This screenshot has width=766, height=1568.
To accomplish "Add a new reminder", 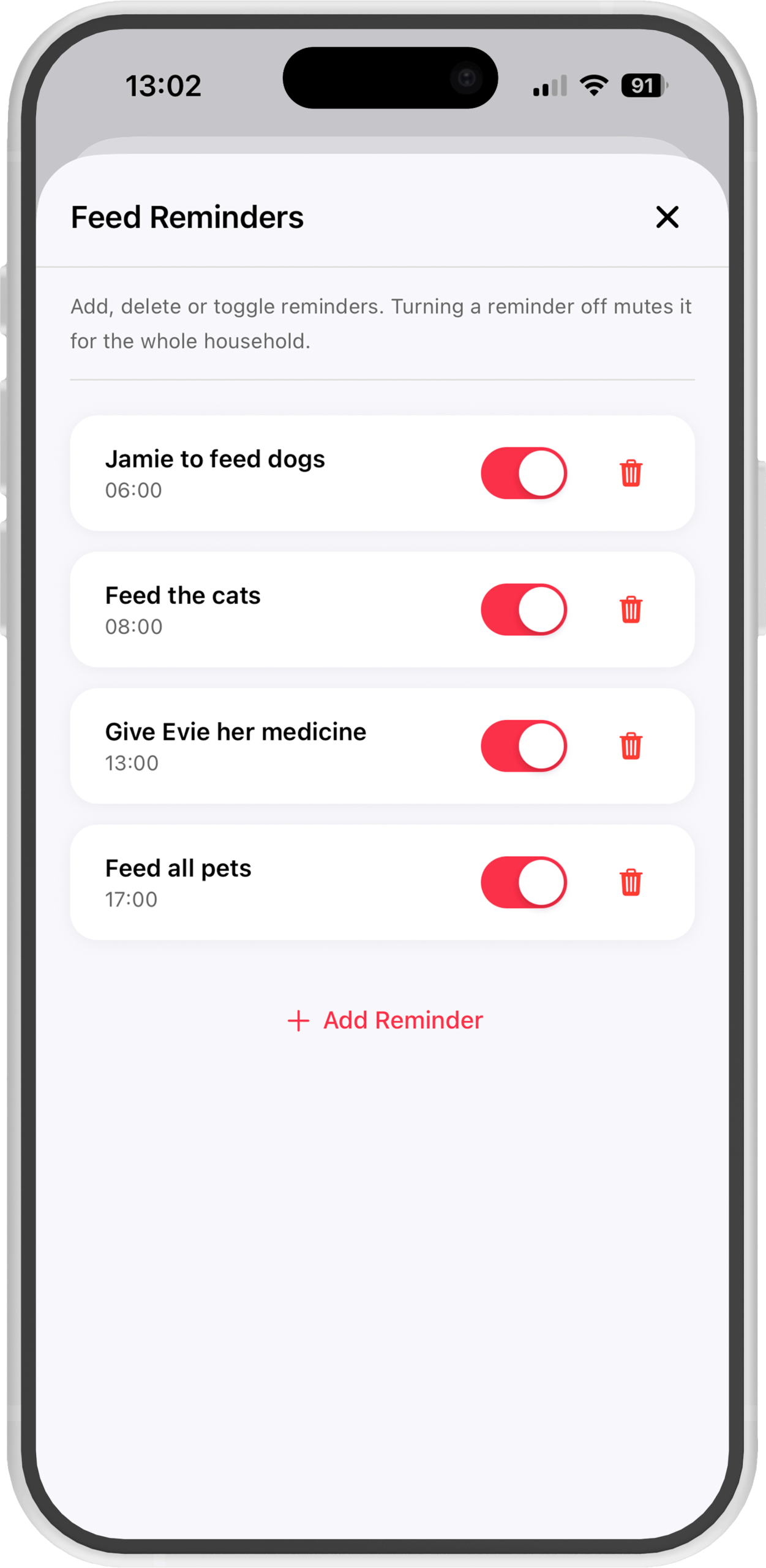I will (386, 1020).
